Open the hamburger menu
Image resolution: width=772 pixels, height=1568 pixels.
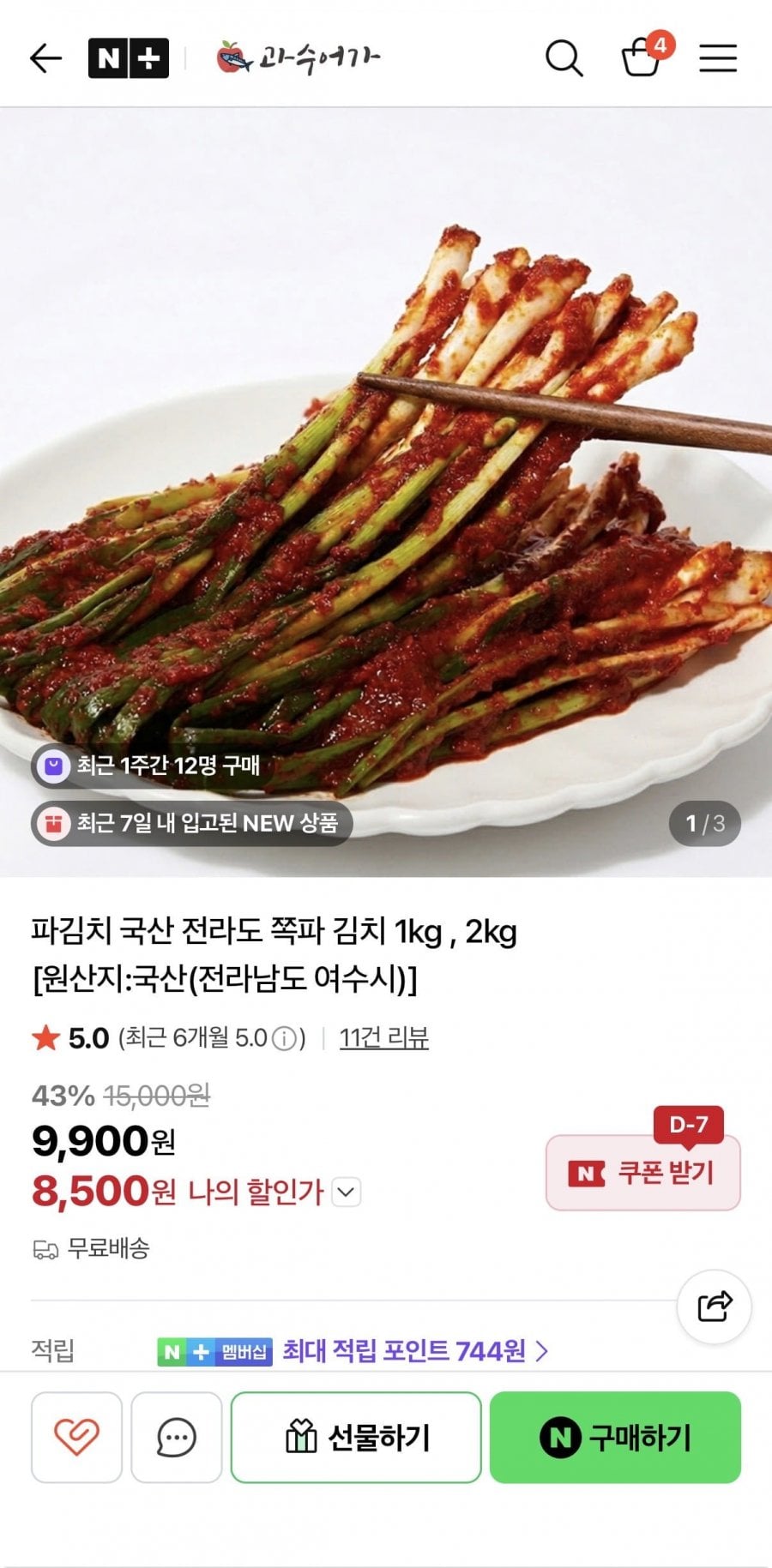tap(718, 58)
